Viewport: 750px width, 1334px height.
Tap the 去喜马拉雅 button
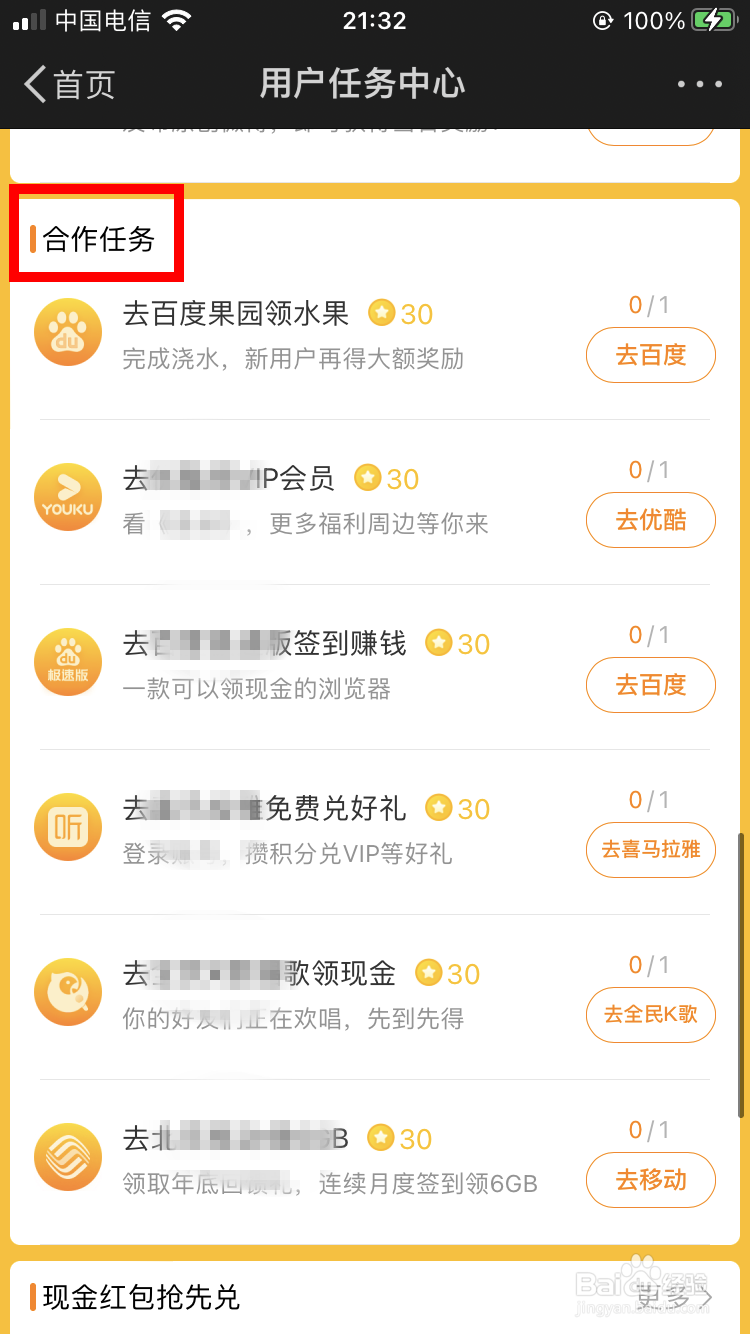[651, 850]
